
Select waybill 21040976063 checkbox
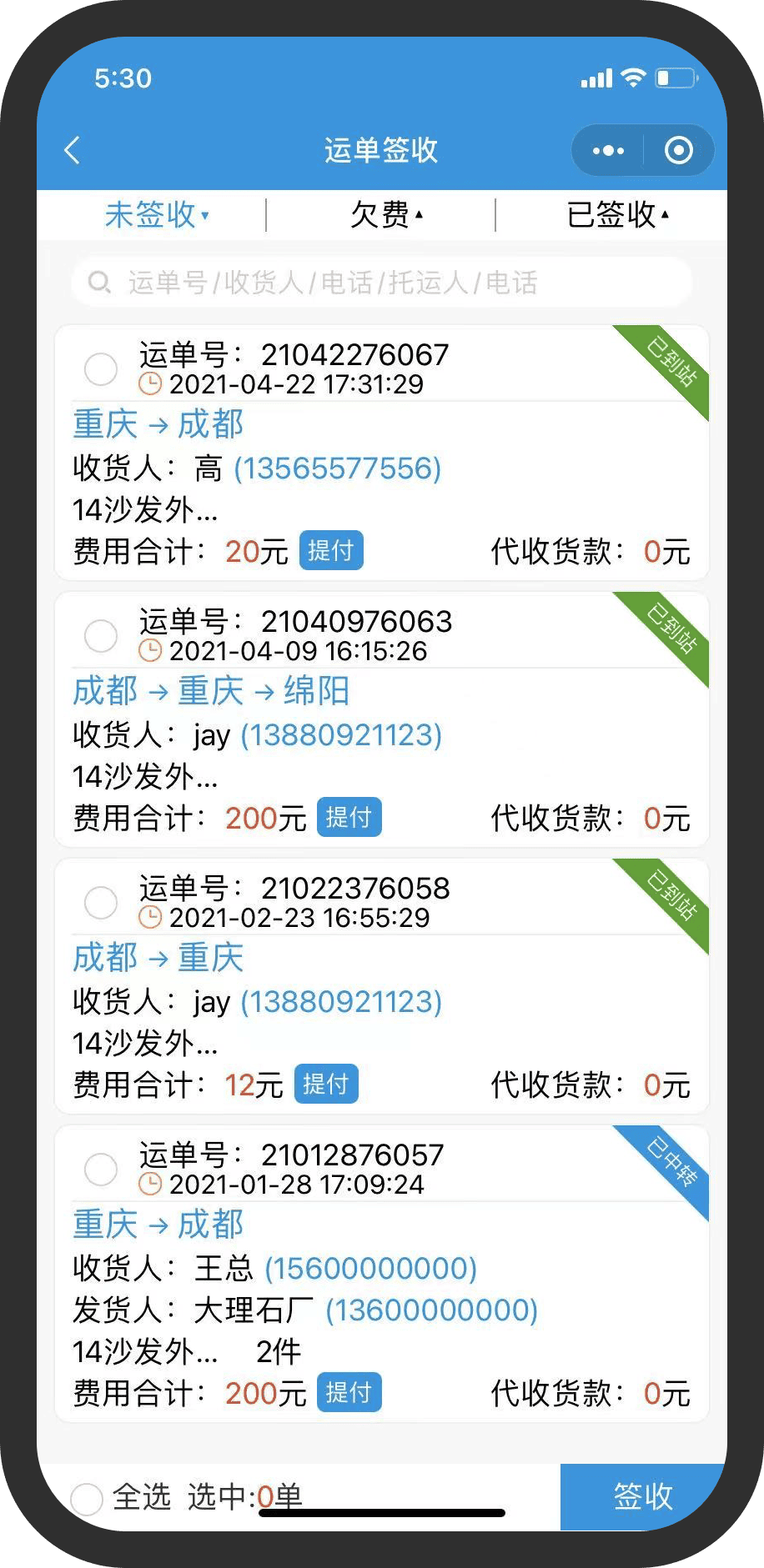point(101,636)
